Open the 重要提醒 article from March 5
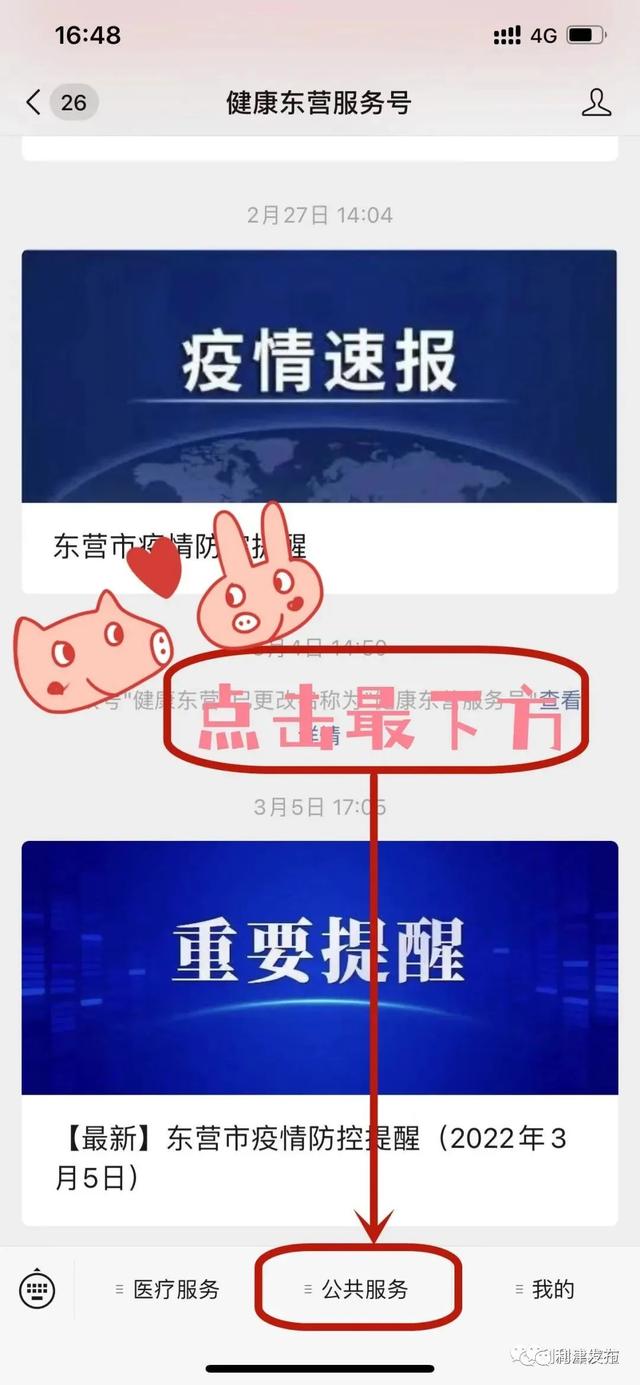640x1385 pixels. [x=319, y=1033]
